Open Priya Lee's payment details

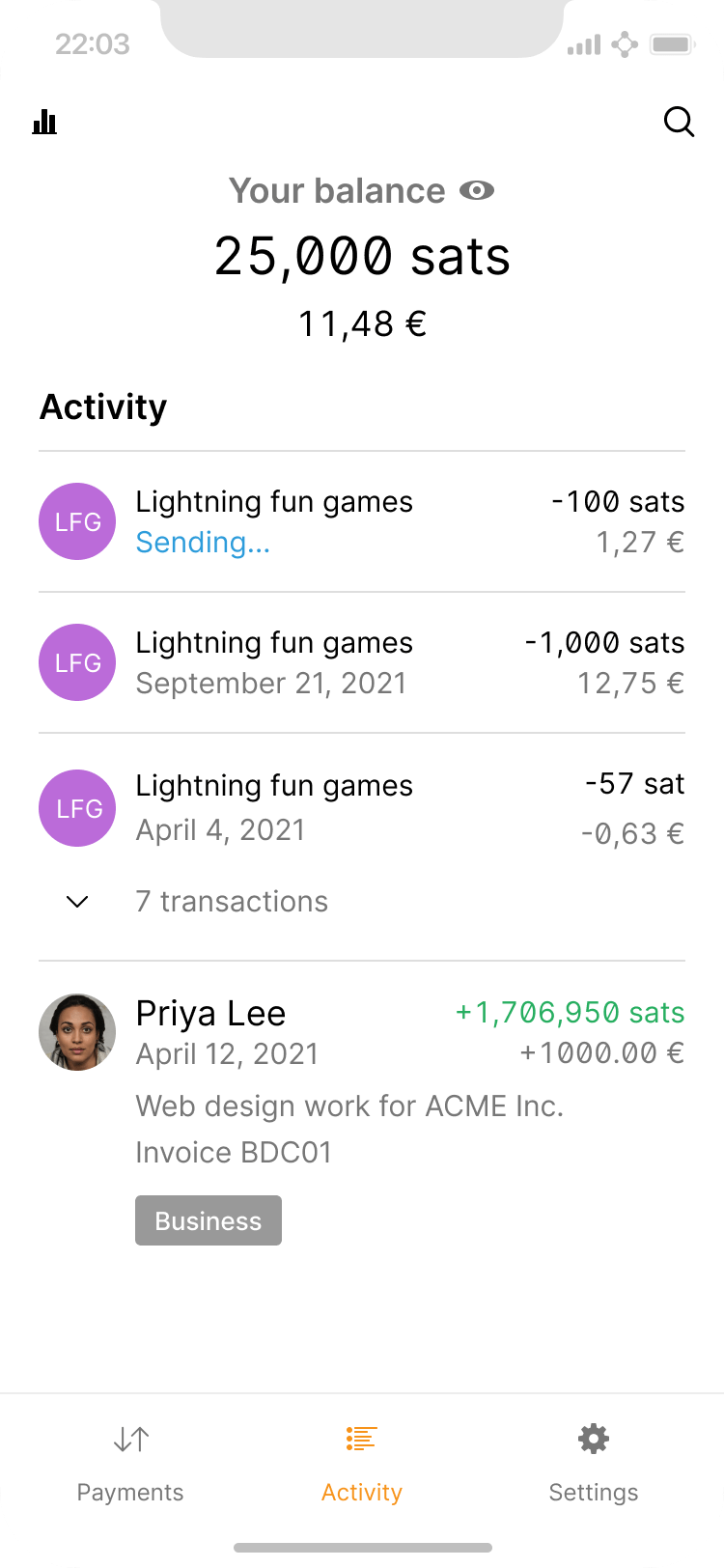tap(361, 1033)
